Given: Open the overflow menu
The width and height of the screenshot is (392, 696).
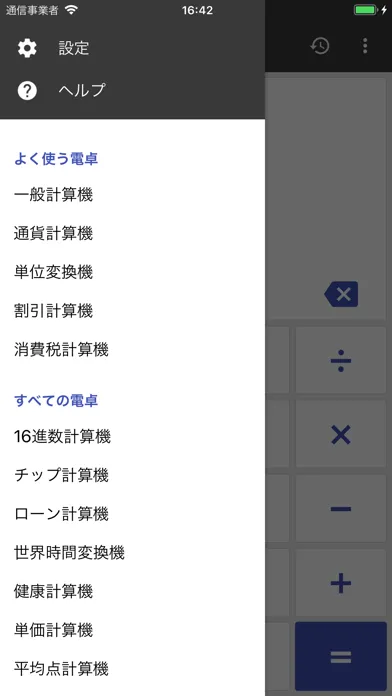Looking at the screenshot, I should coord(365,46).
